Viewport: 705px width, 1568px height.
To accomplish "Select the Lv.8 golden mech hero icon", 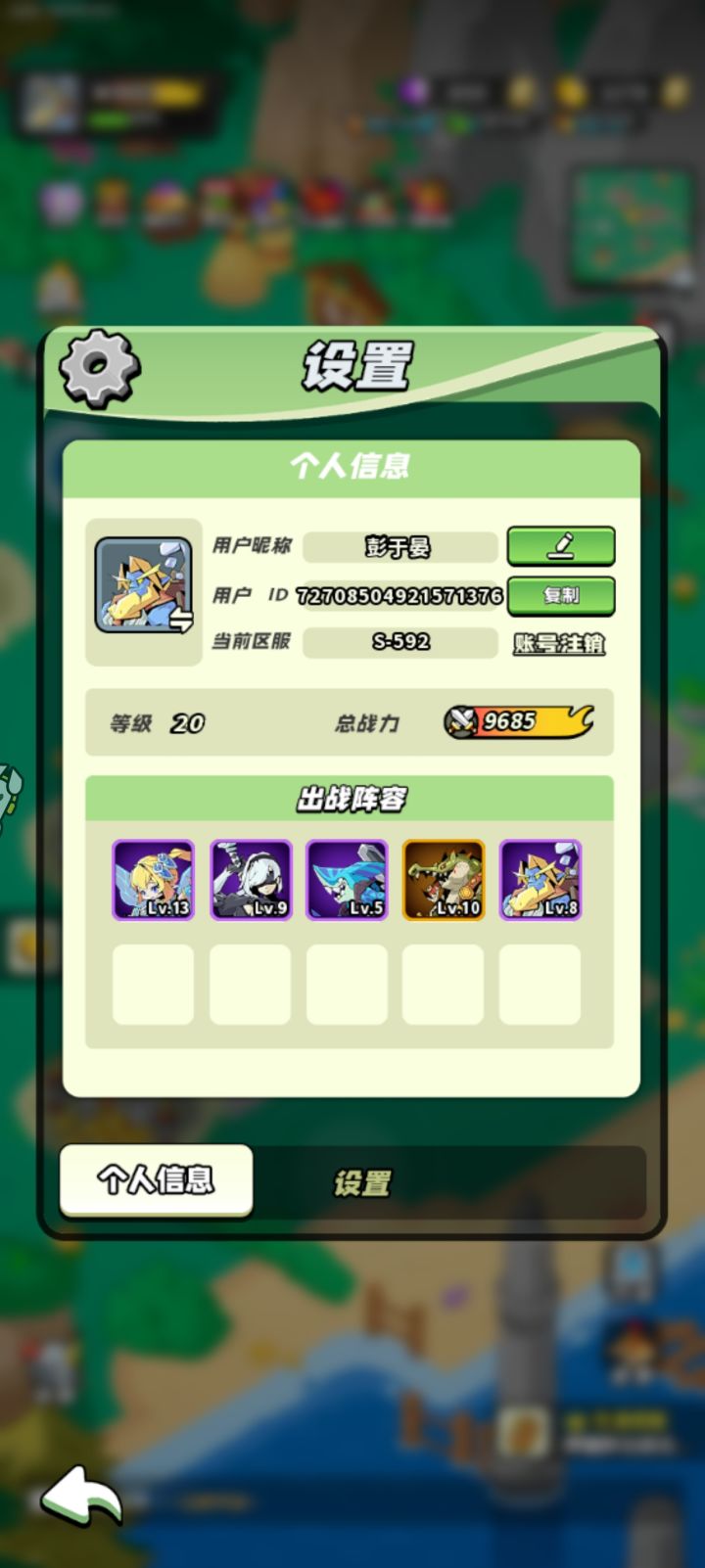I will click(540, 879).
